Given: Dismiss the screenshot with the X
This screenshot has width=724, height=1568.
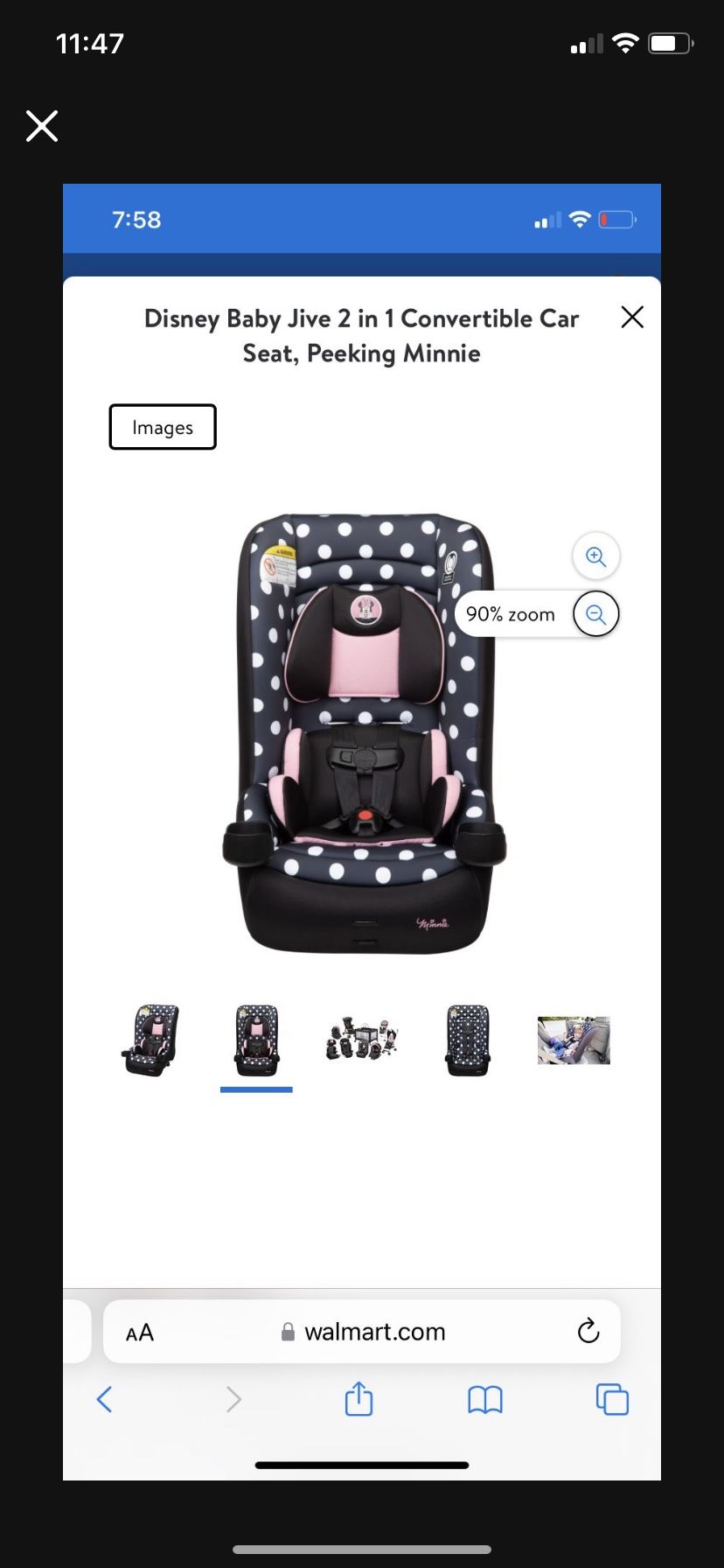Looking at the screenshot, I should tap(42, 126).
